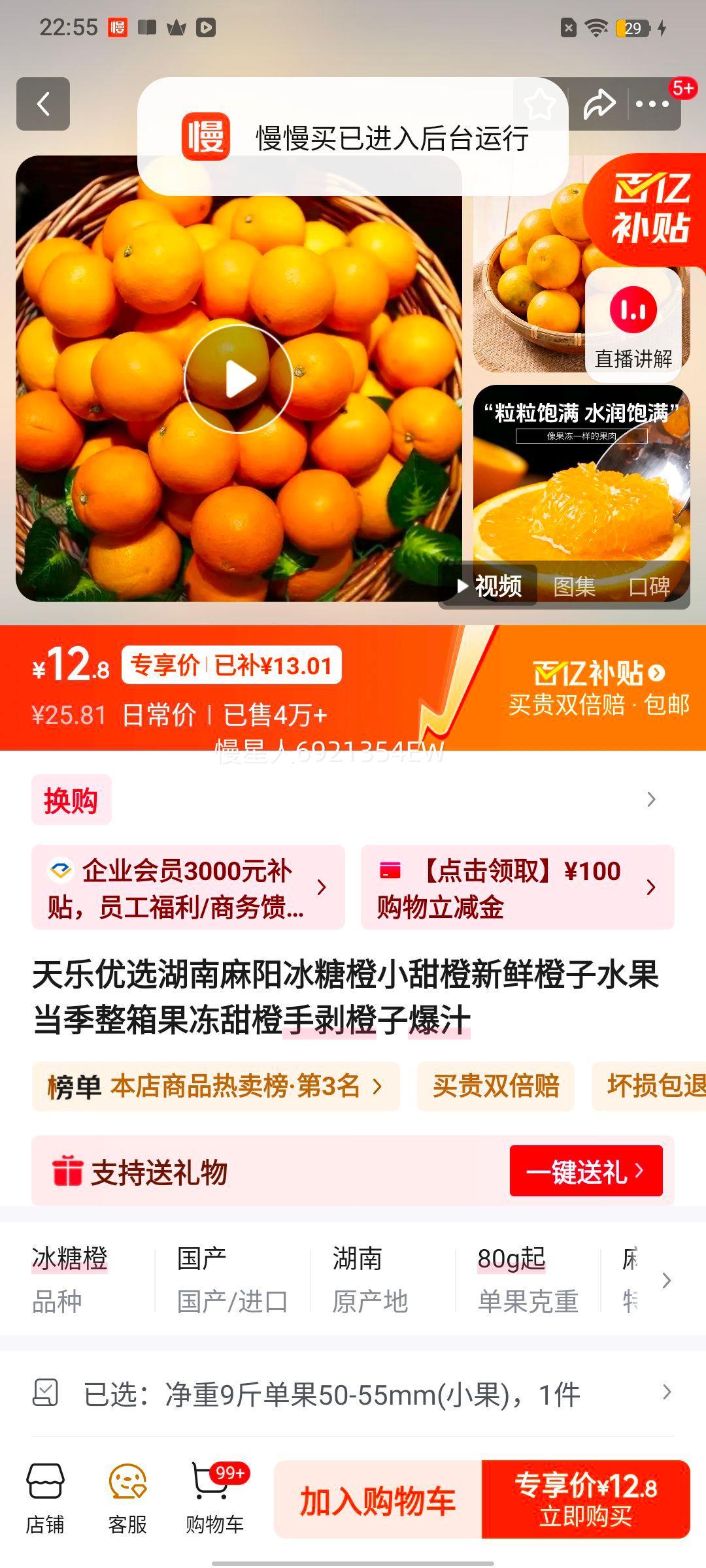Share this product listing

click(x=599, y=104)
